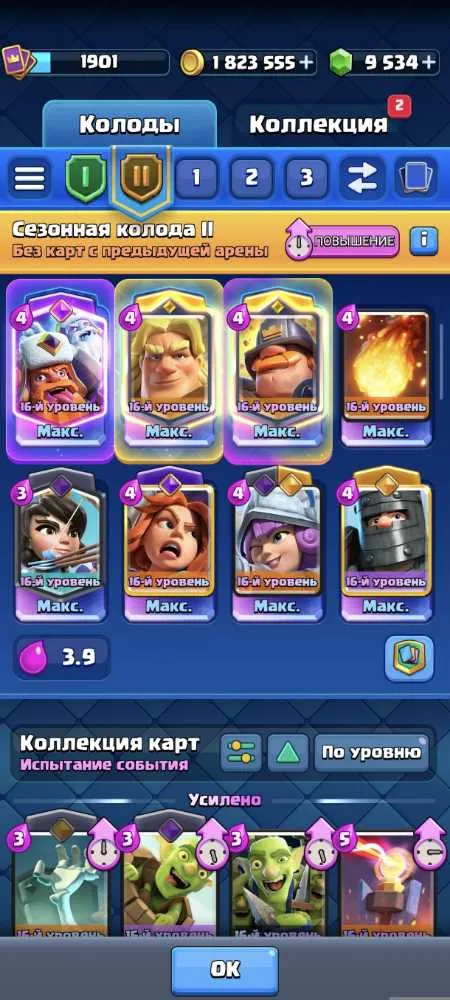Switch to the Коллекция tab

click(x=318, y=124)
